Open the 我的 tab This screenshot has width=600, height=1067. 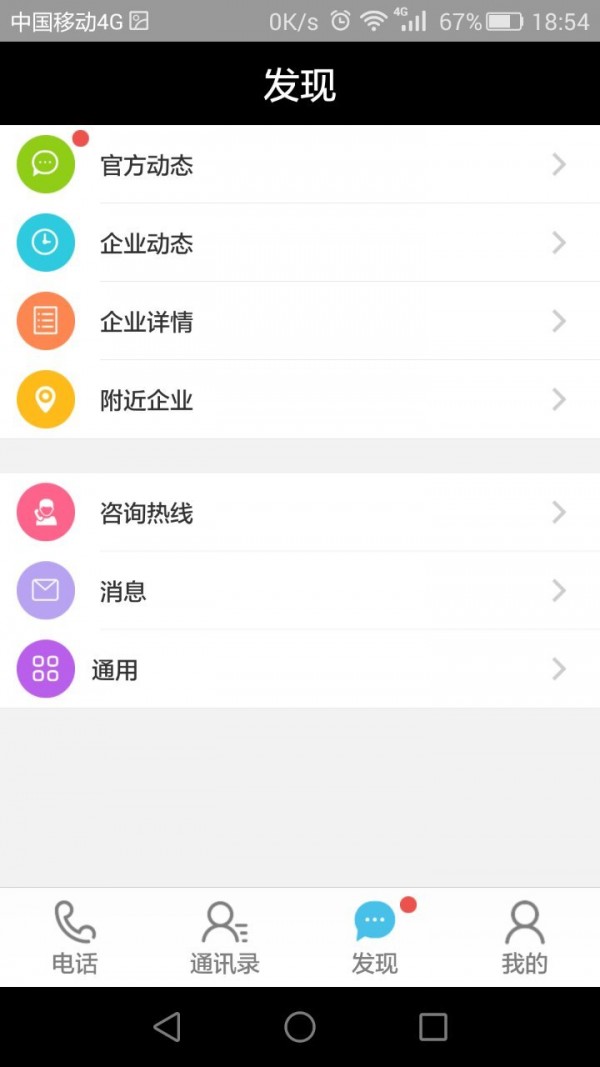(x=524, y=938)
